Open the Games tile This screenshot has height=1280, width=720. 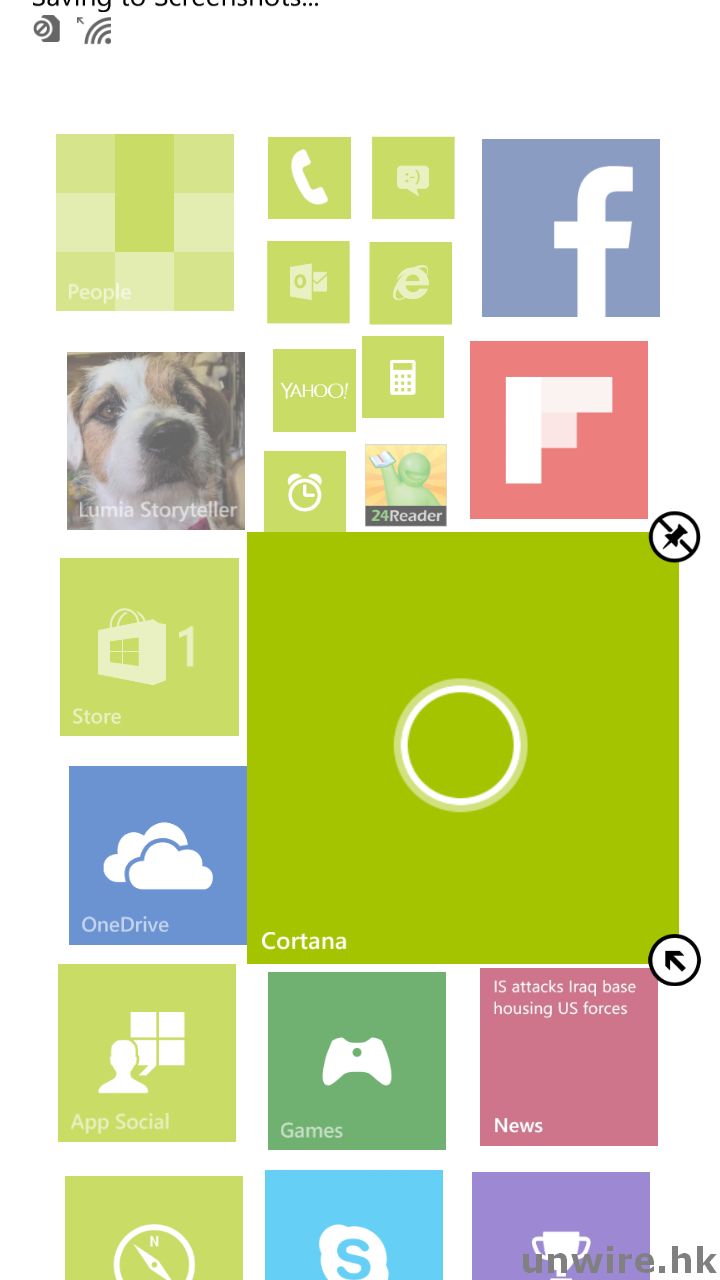pyautogui.click(x=357, y=1061)
